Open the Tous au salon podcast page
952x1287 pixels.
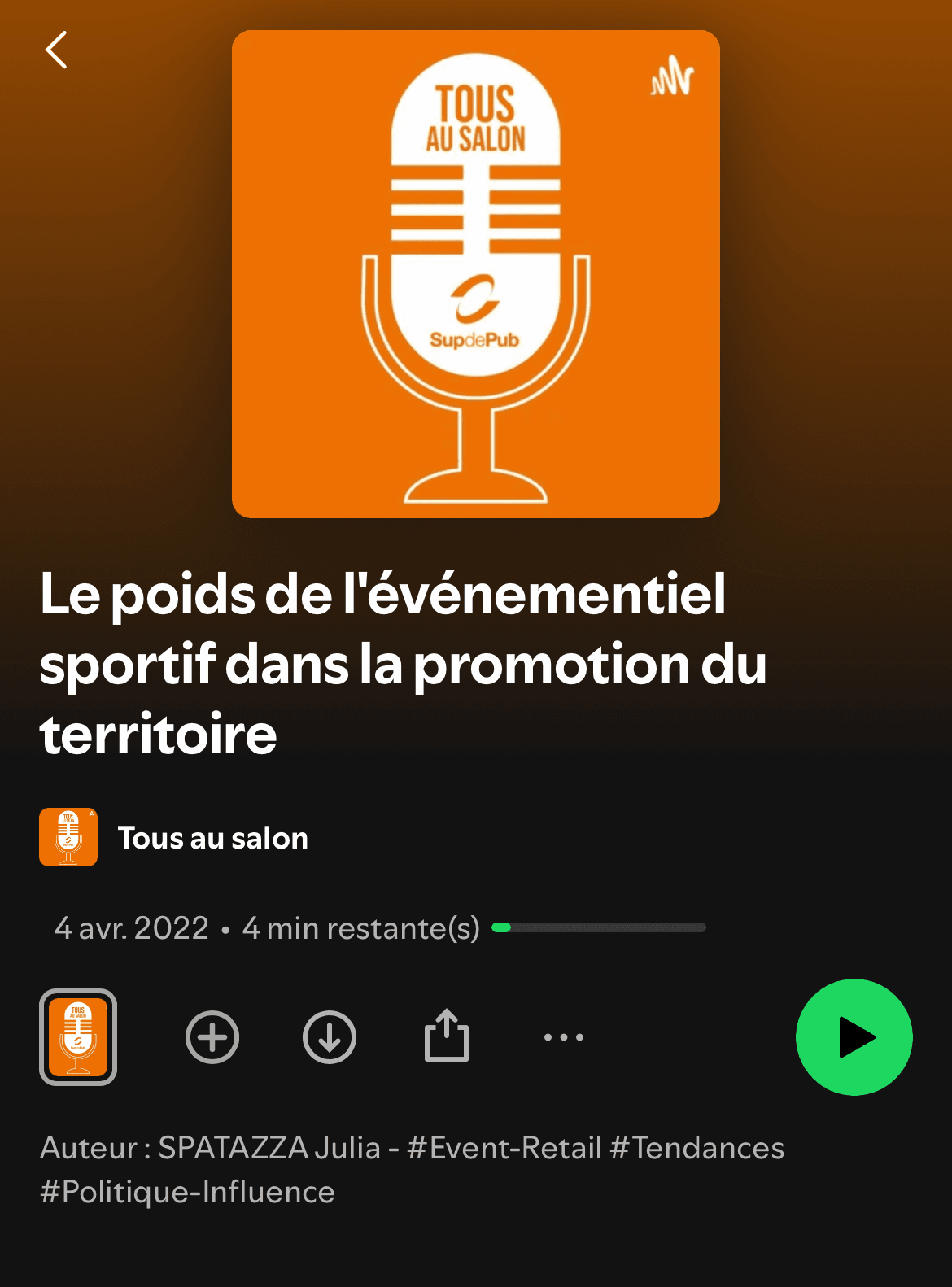click(212, 838)
